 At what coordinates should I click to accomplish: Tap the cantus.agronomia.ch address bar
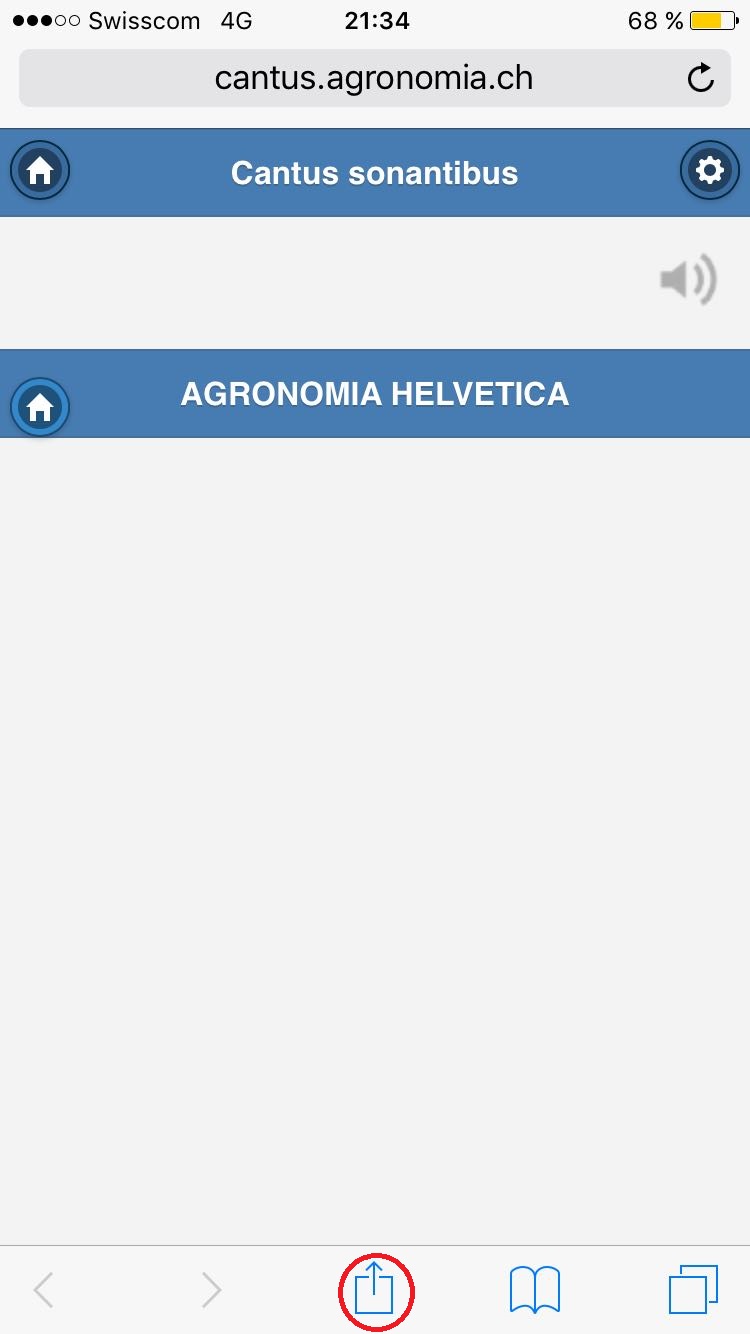point(375,78)
